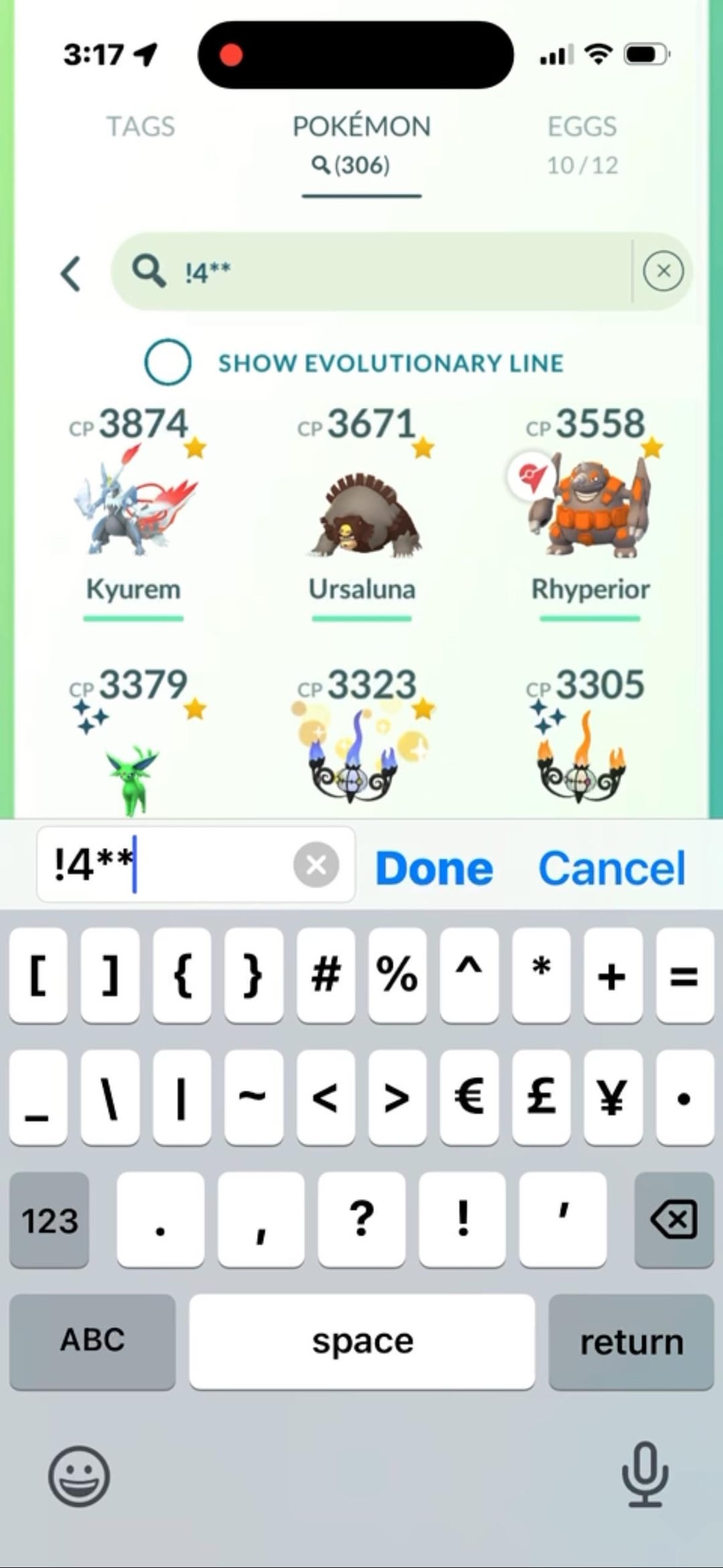Switch keyboard to ABC letters
Screen dimensions: 723x1568
(92, 1340)
